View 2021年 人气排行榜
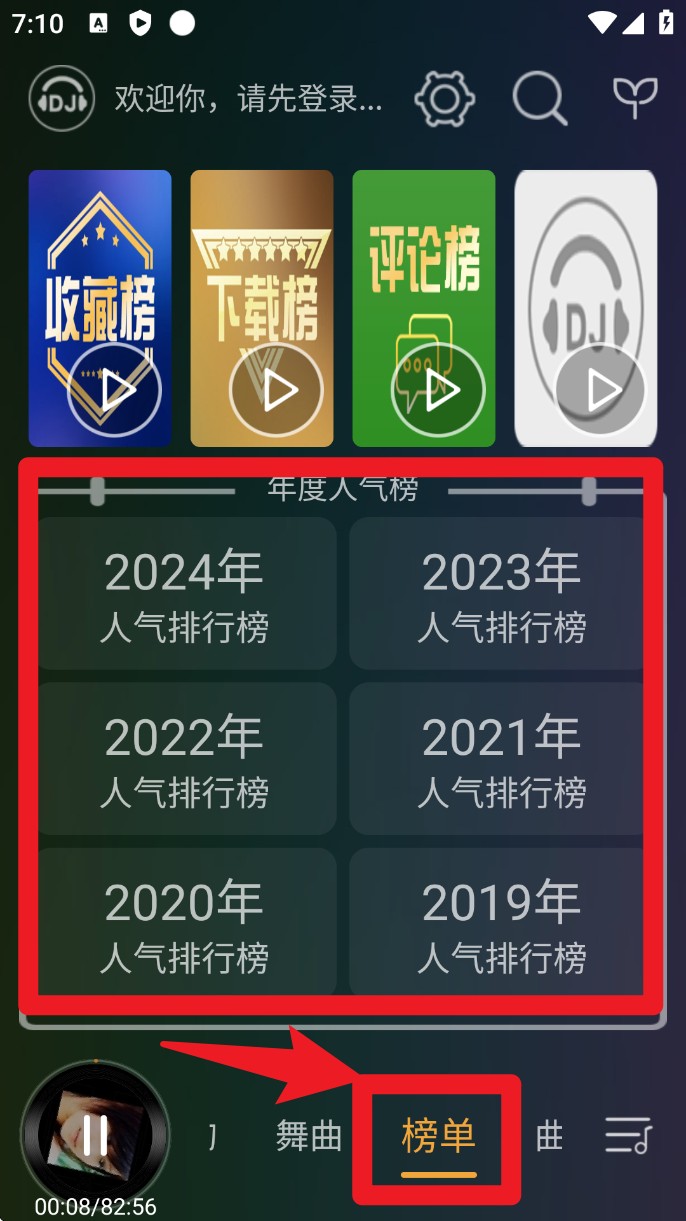Viewport: 686px width, 1221px height. (x=500, y=760)
